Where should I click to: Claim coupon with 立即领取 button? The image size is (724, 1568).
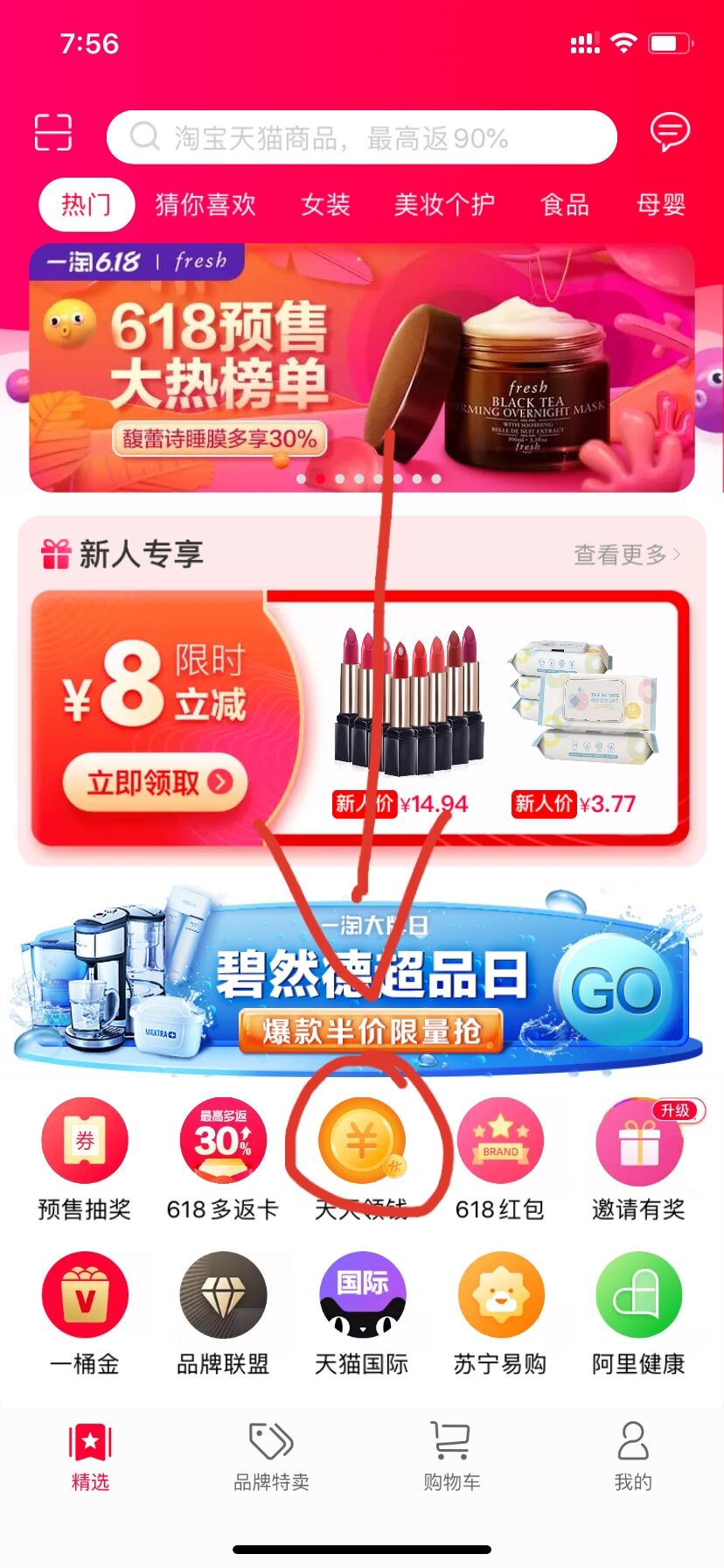156,781
